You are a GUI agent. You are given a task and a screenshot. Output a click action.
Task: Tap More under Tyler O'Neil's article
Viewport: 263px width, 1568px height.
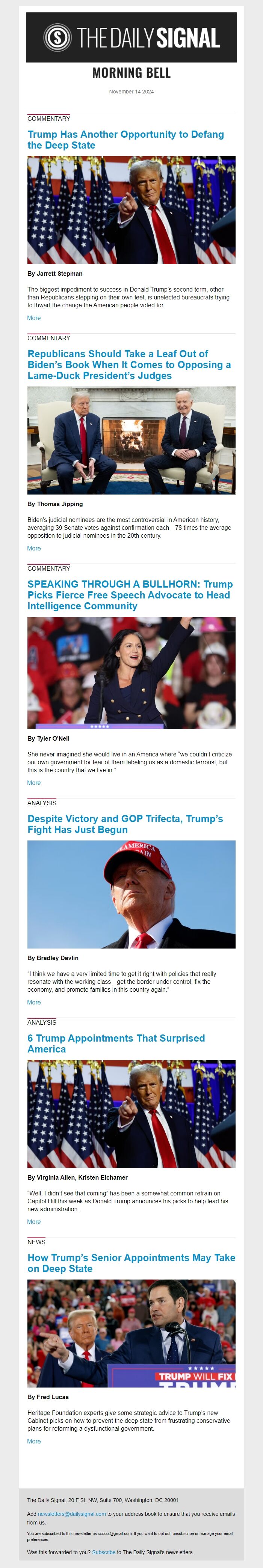pyautogui.click(x=34, y=783)
